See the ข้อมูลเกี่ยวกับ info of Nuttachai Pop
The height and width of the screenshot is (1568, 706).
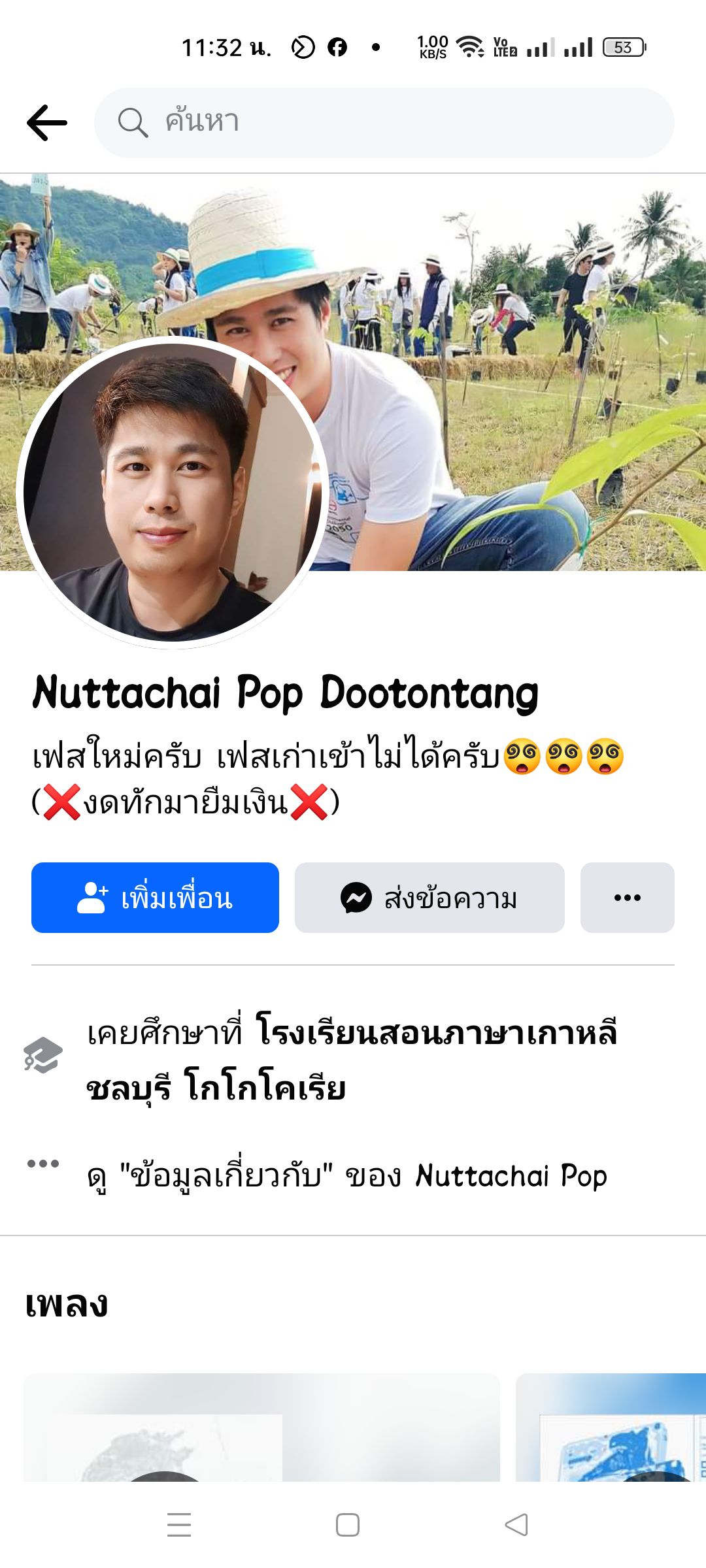pos(346,1176)
